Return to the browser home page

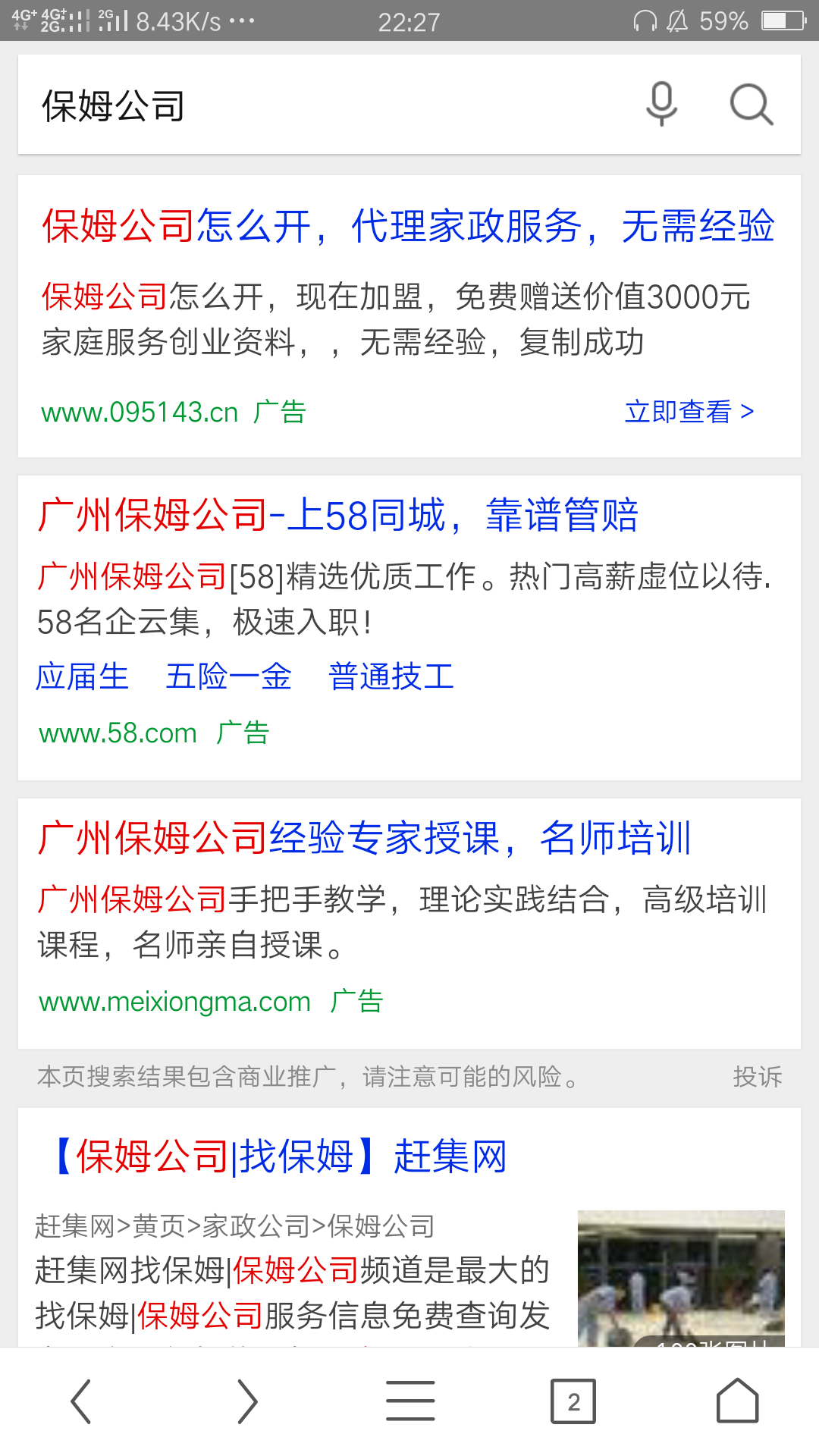[x=737, y=1401]
